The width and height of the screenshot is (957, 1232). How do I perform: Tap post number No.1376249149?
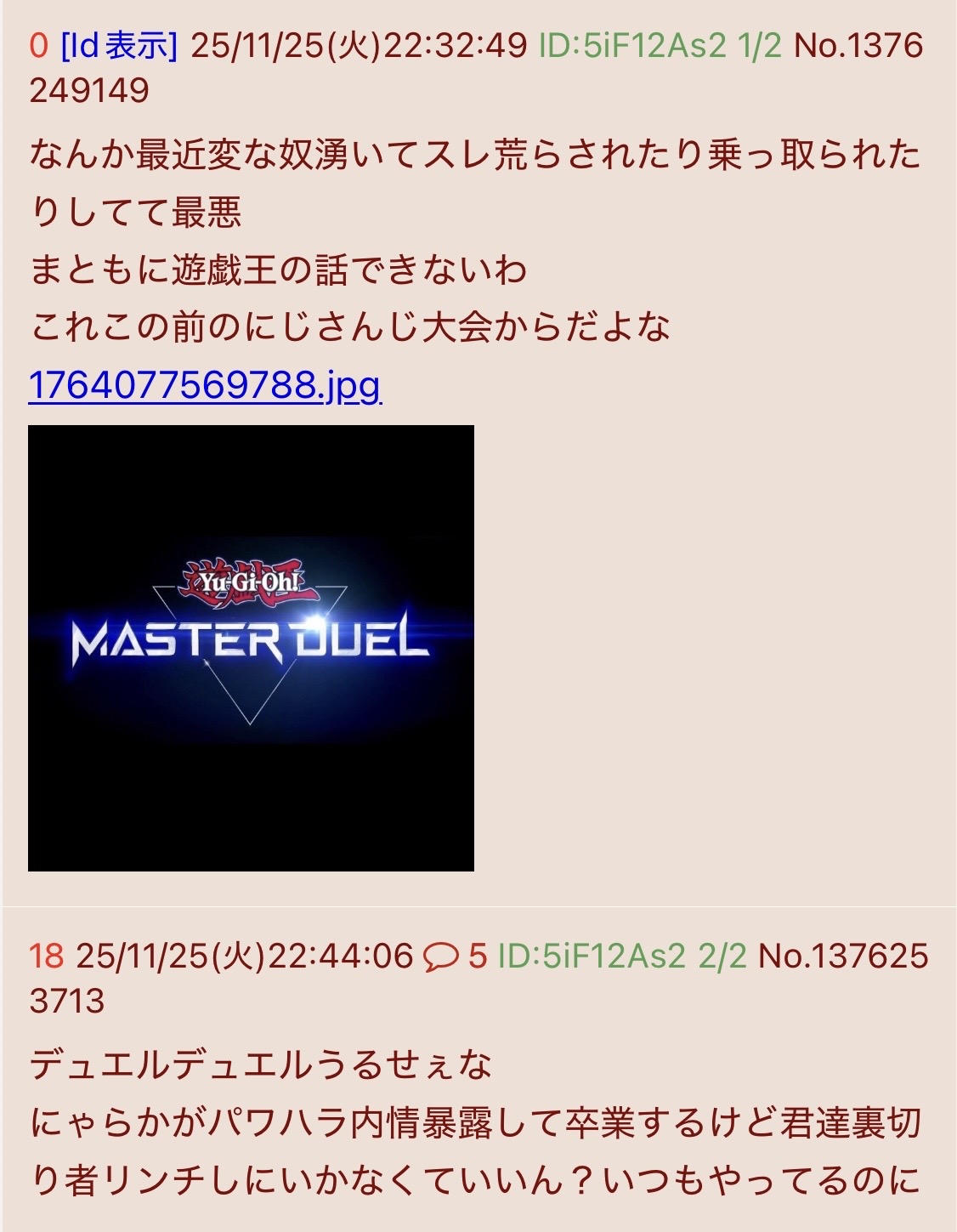tap(857, 46)
